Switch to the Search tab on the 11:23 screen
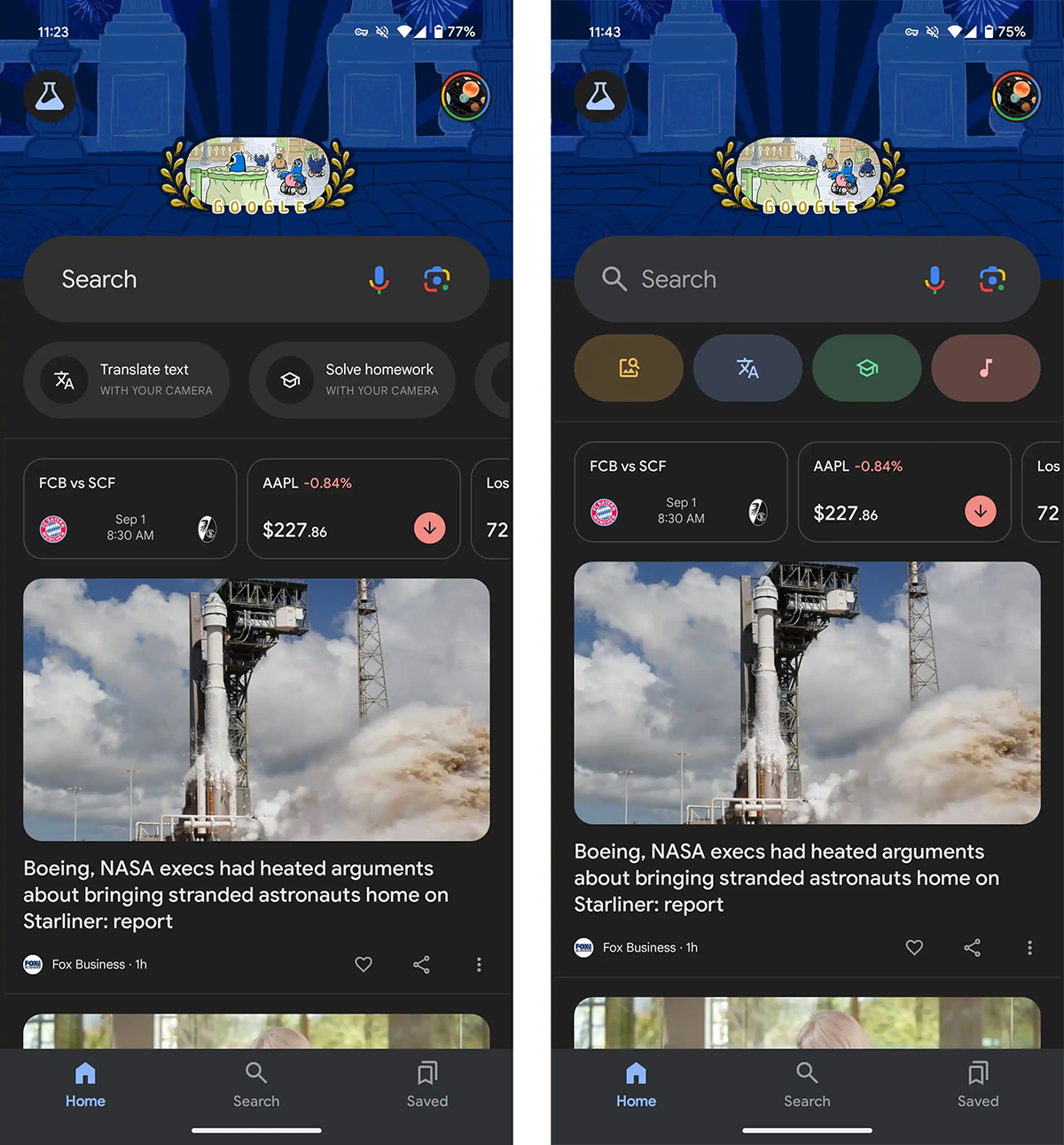 point(256,1086)
